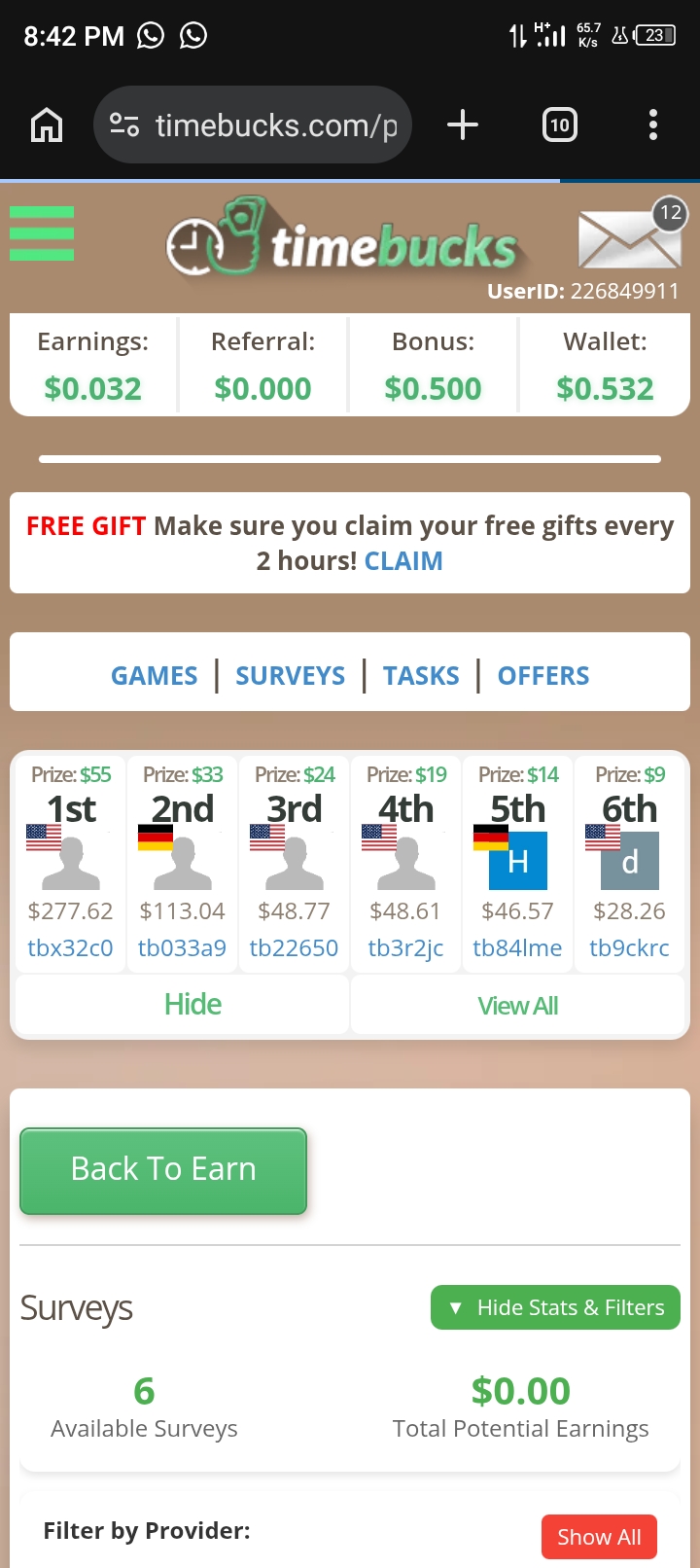Select the TASKS link
This screenshot has width=700, height=1568.
[x=421, y=675]
